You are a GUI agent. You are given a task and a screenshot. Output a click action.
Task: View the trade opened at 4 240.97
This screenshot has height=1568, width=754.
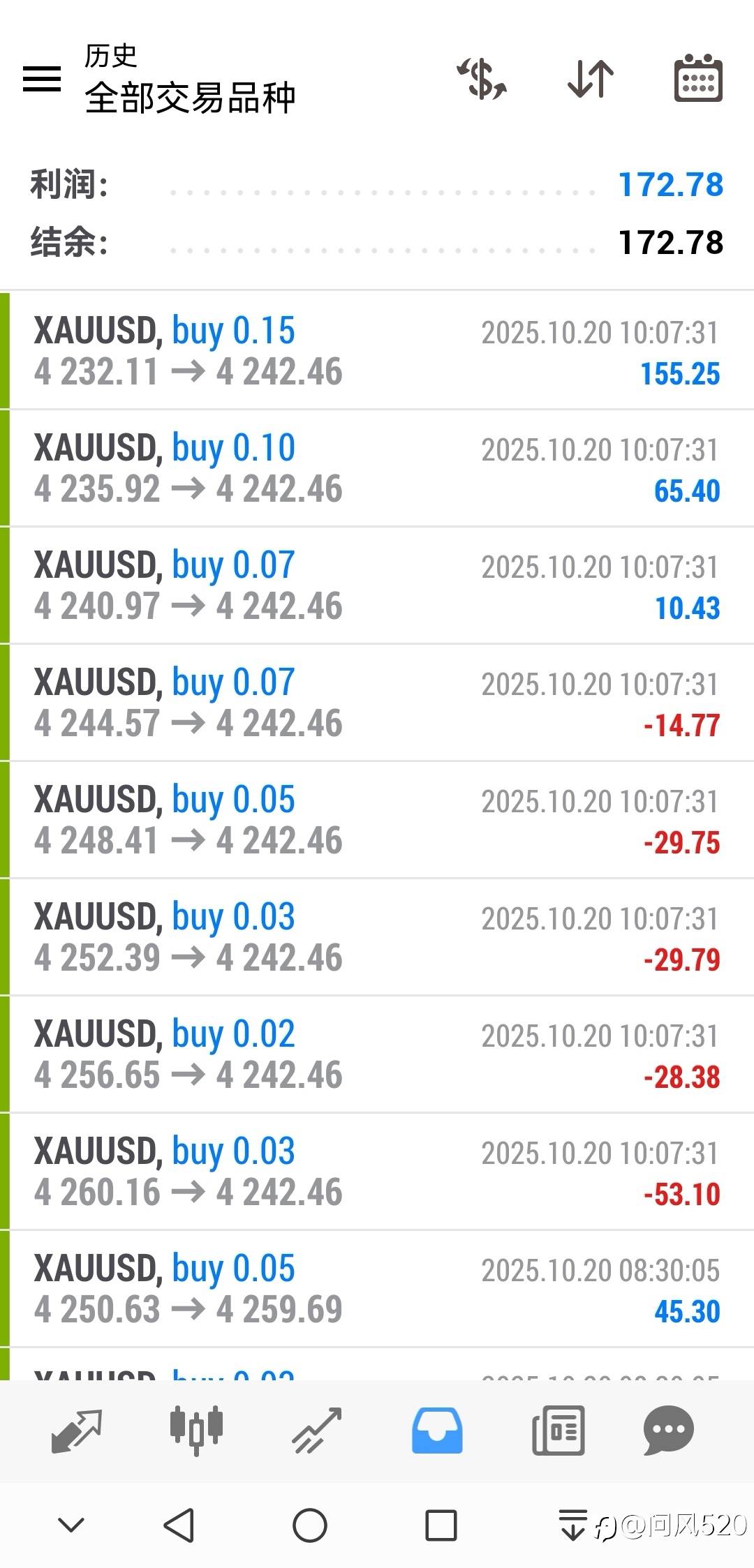point(377,585)
